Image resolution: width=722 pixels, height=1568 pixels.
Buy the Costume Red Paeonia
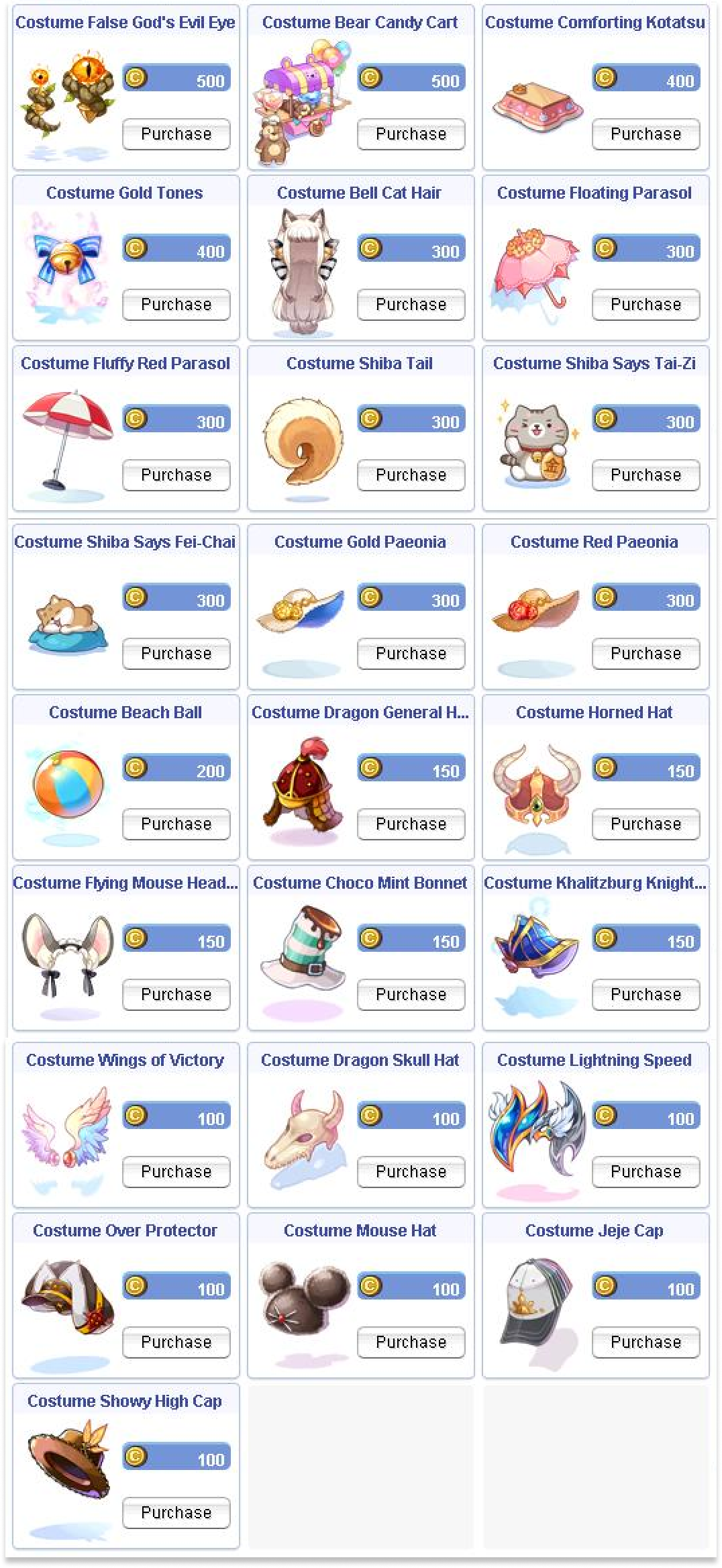[646, 654]
